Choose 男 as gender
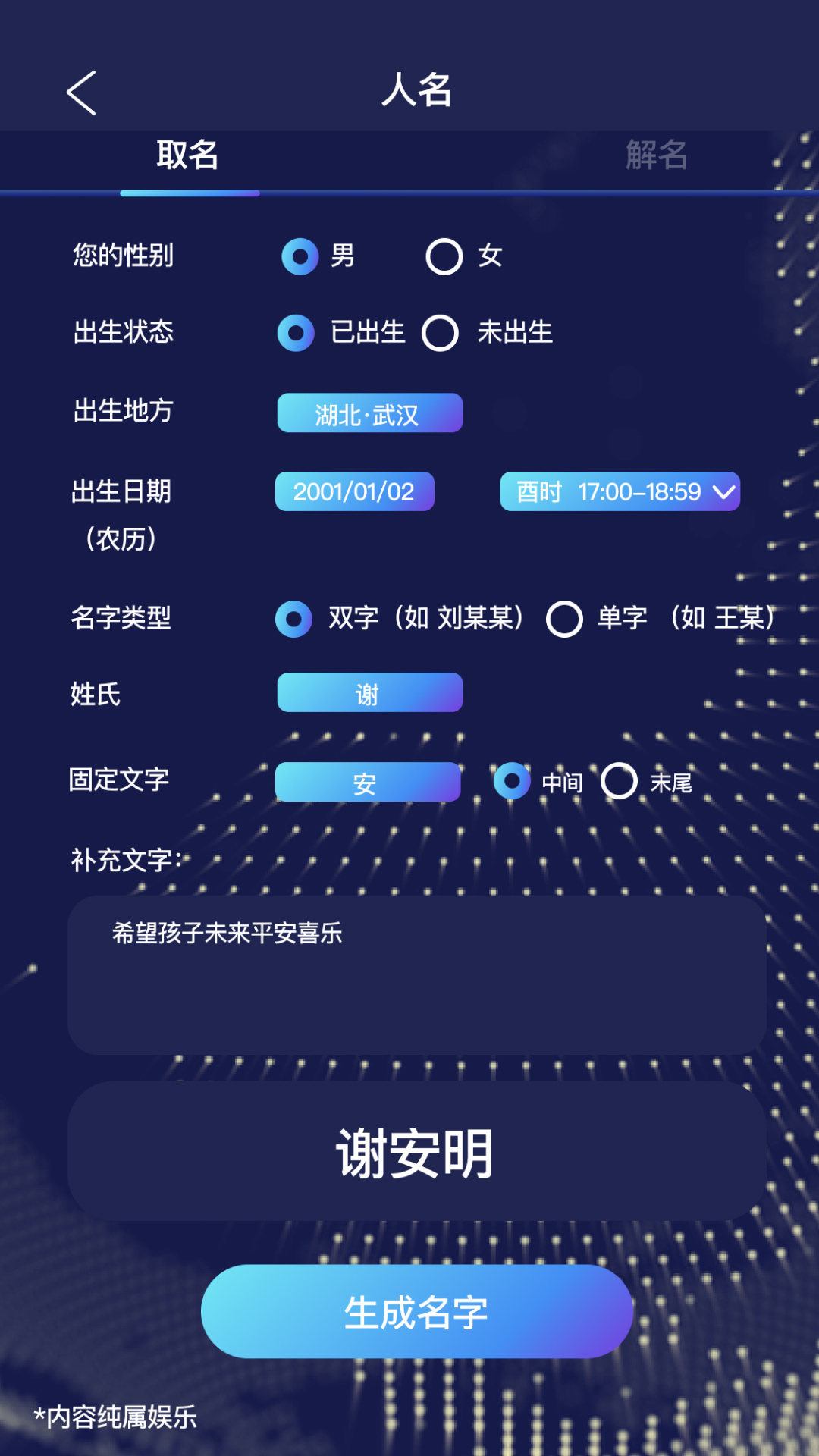Image resolution: width=819 pixels, height=1456 pixels. (300, 256)
